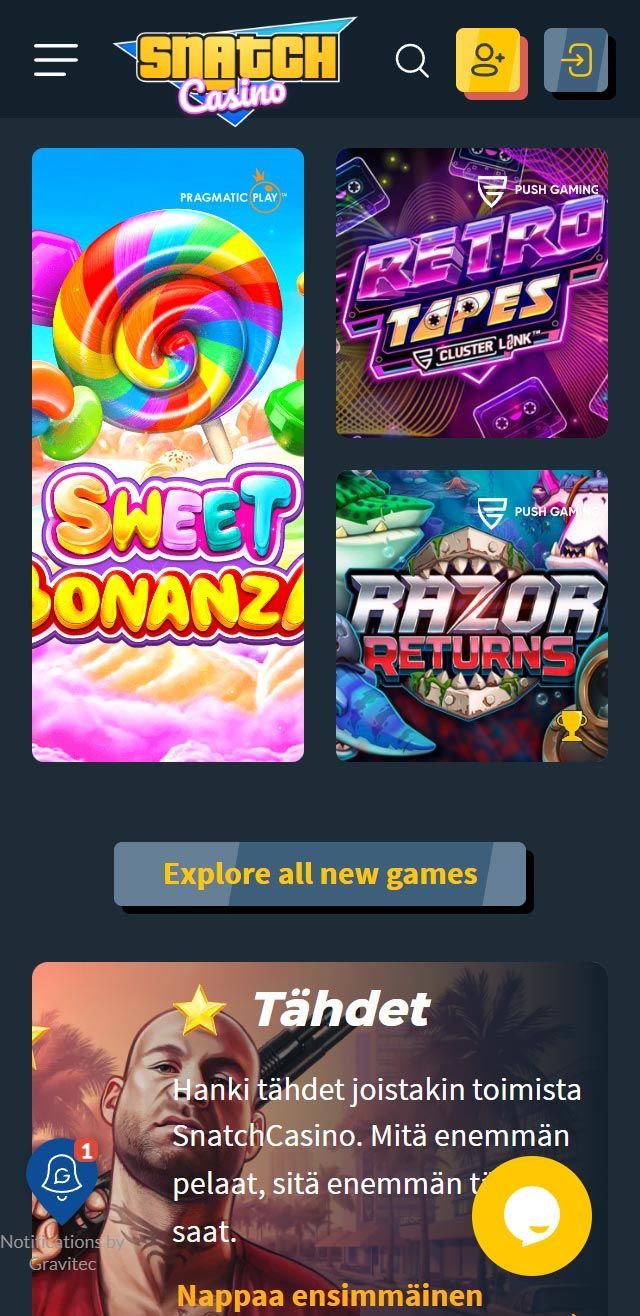Open the Retro Tapes game
The height and width of the screenshot is (1316, 640).
[472, 293]
